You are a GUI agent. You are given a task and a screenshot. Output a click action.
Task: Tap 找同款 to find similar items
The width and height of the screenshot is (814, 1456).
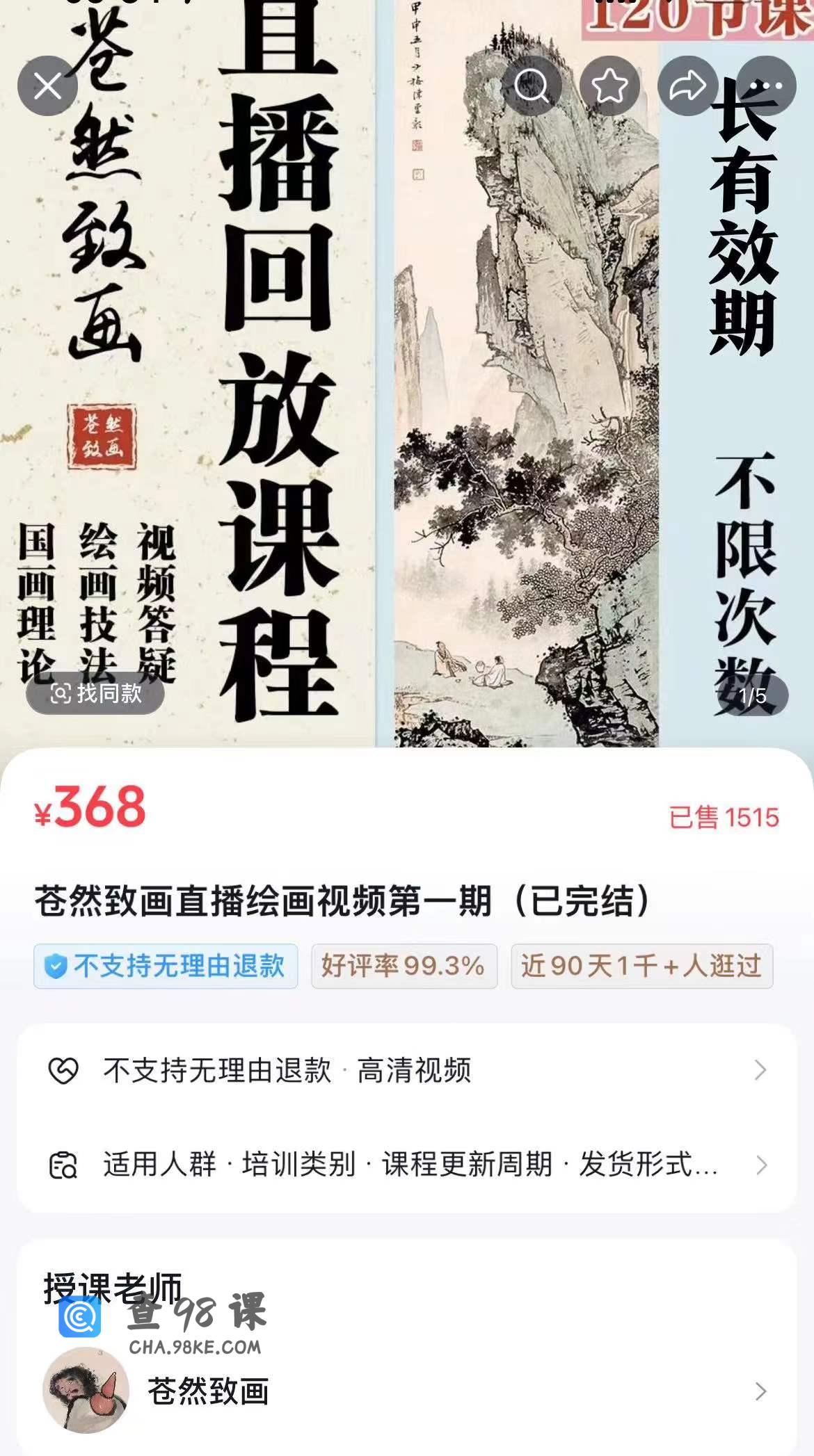[x=95, y=693]
